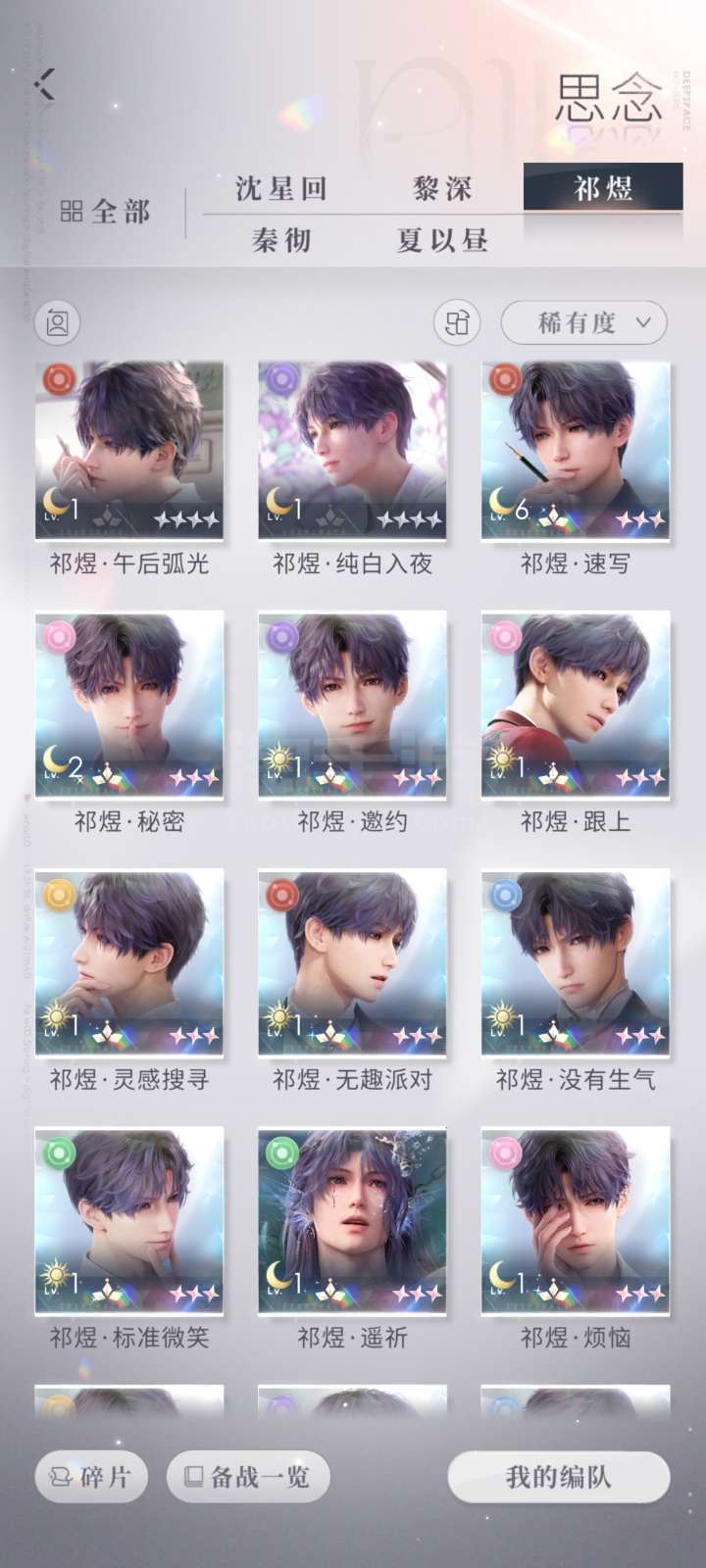Select the 夏以昼 tab
Screen dimensions: 706x1568
point(442,240)
